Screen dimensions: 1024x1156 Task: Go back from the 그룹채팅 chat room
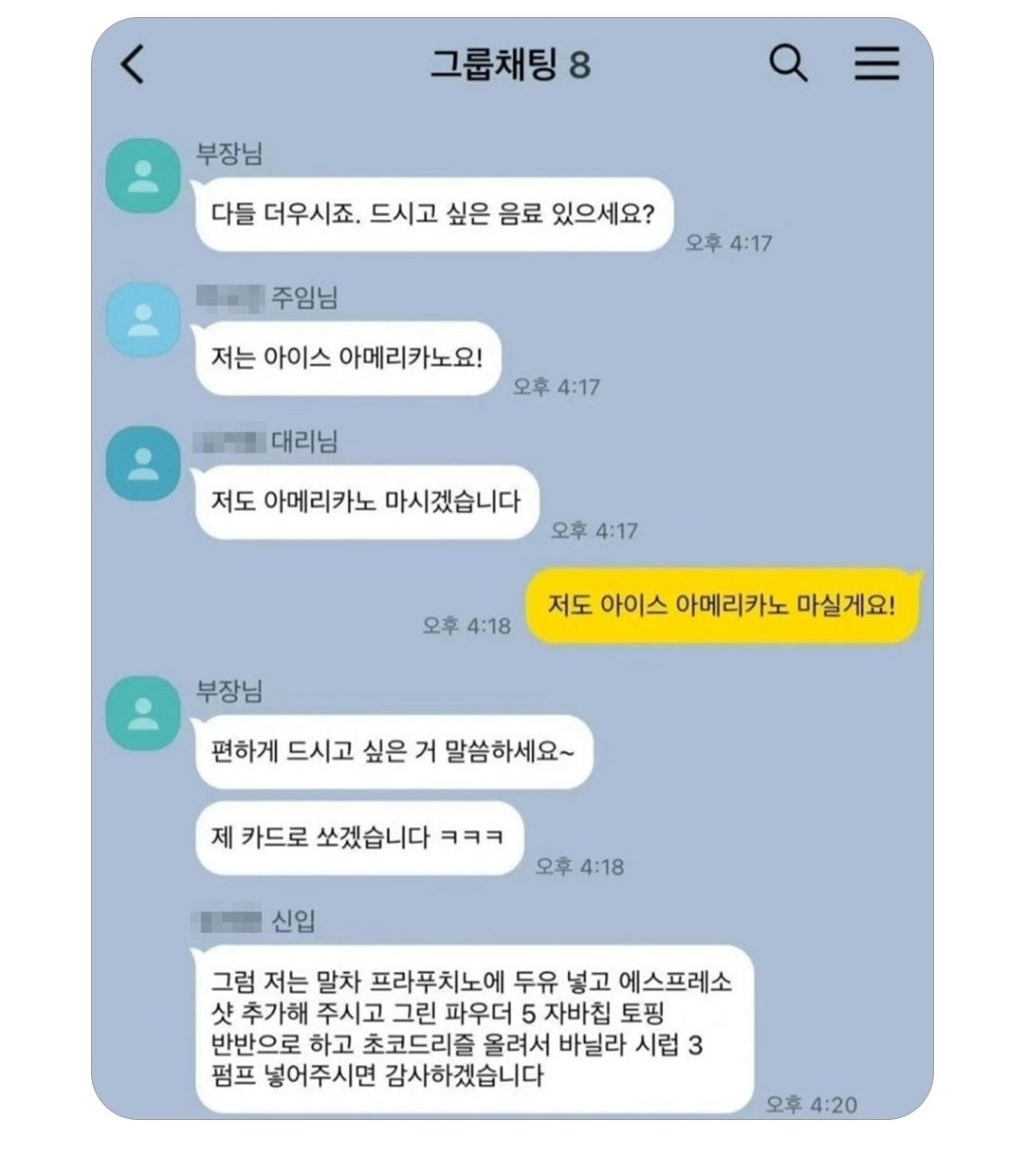coord(133,64)
